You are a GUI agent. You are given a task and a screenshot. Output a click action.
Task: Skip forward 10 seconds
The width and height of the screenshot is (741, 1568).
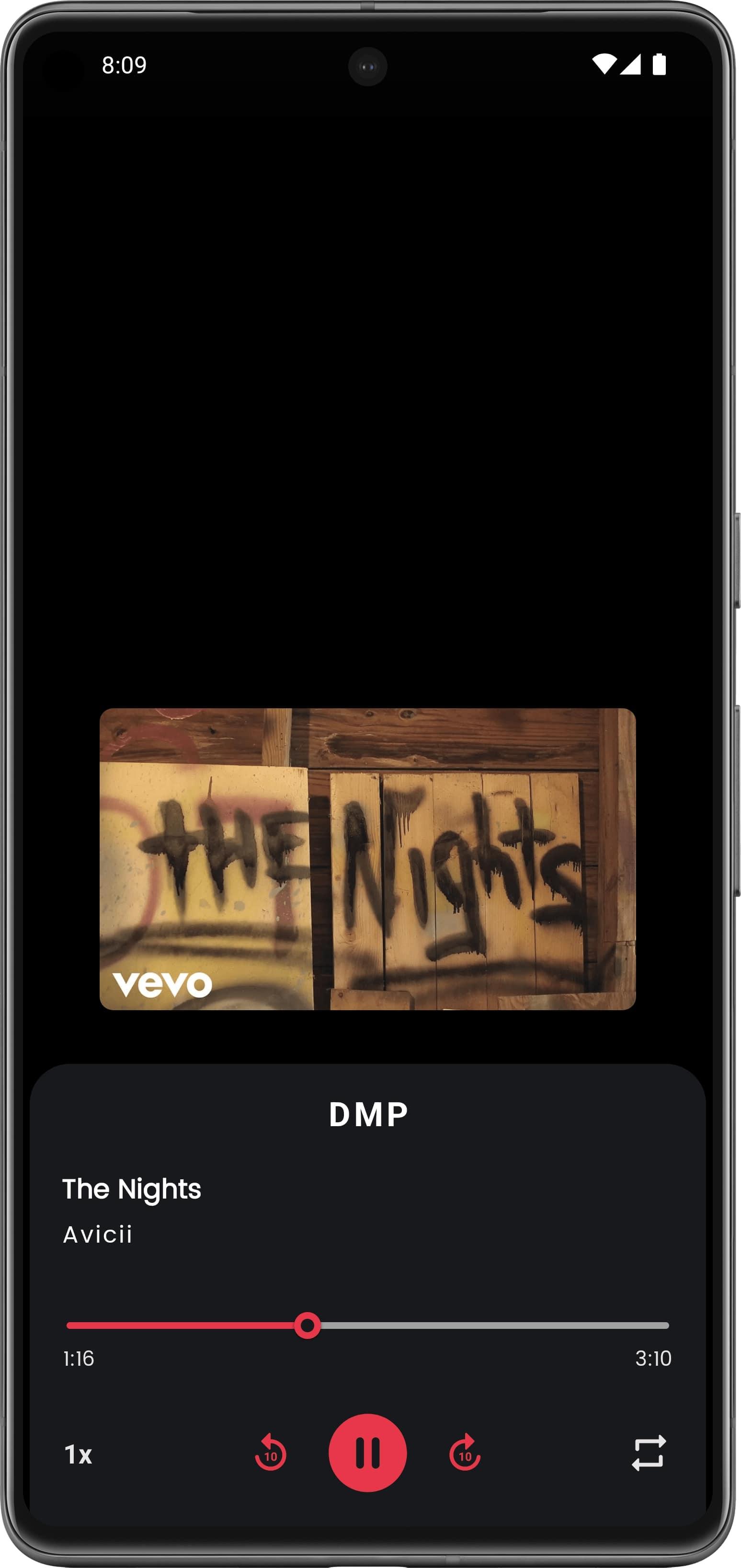point(465,1453)
